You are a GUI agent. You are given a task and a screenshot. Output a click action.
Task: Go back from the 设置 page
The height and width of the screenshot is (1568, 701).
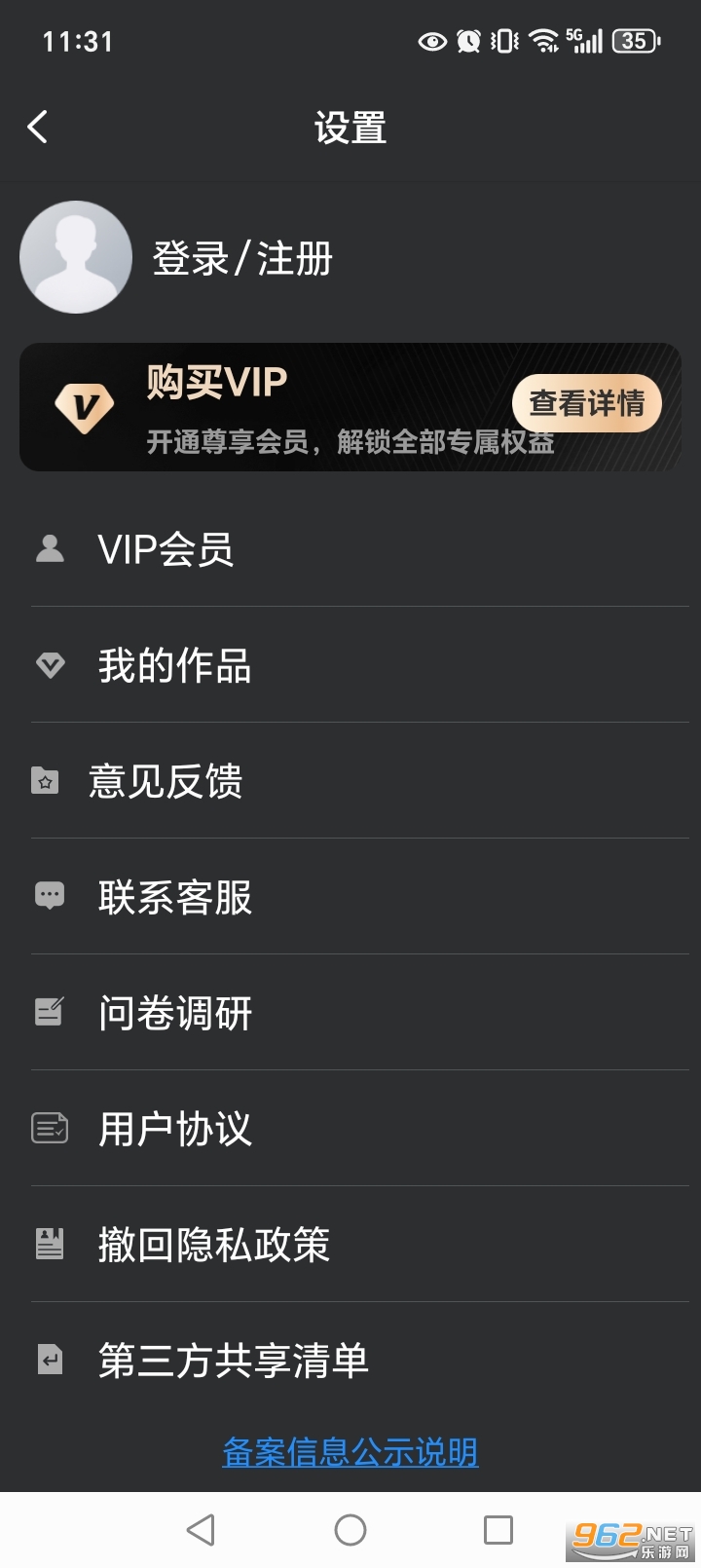(x=38, y=128)
